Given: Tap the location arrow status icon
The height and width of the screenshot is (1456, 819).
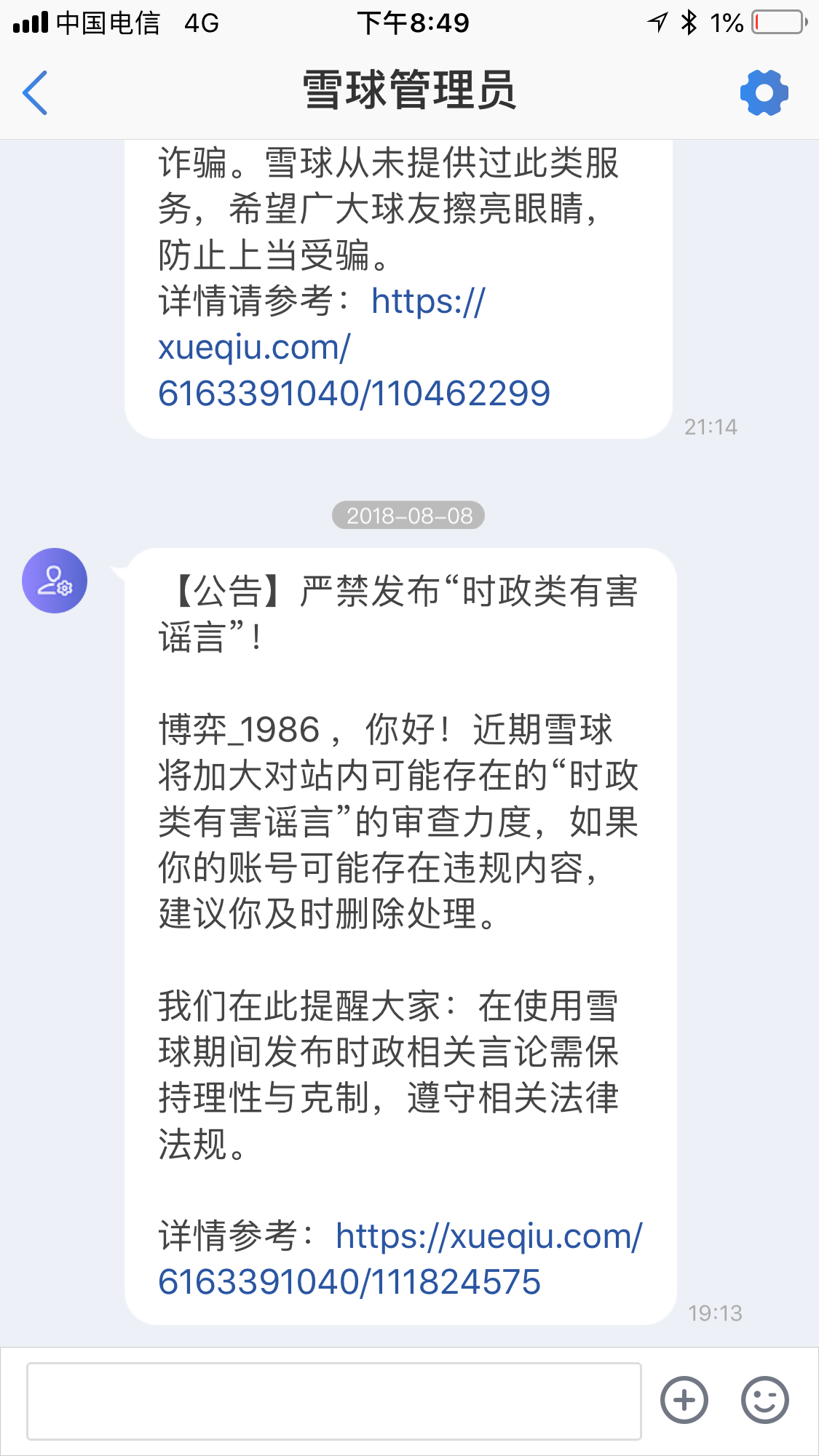Looking at the screenshot, I should pos(656,22).
